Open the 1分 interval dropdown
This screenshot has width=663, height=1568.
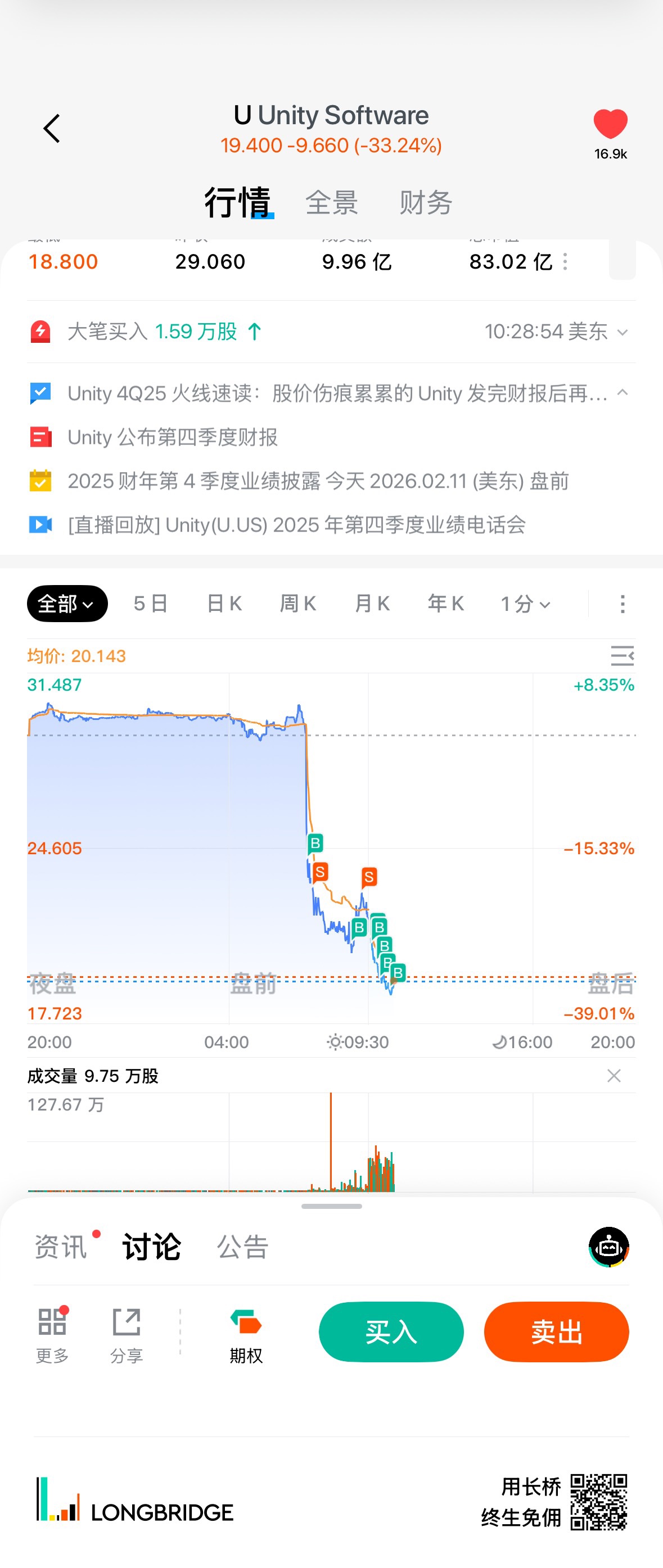[x=525, y=604]
